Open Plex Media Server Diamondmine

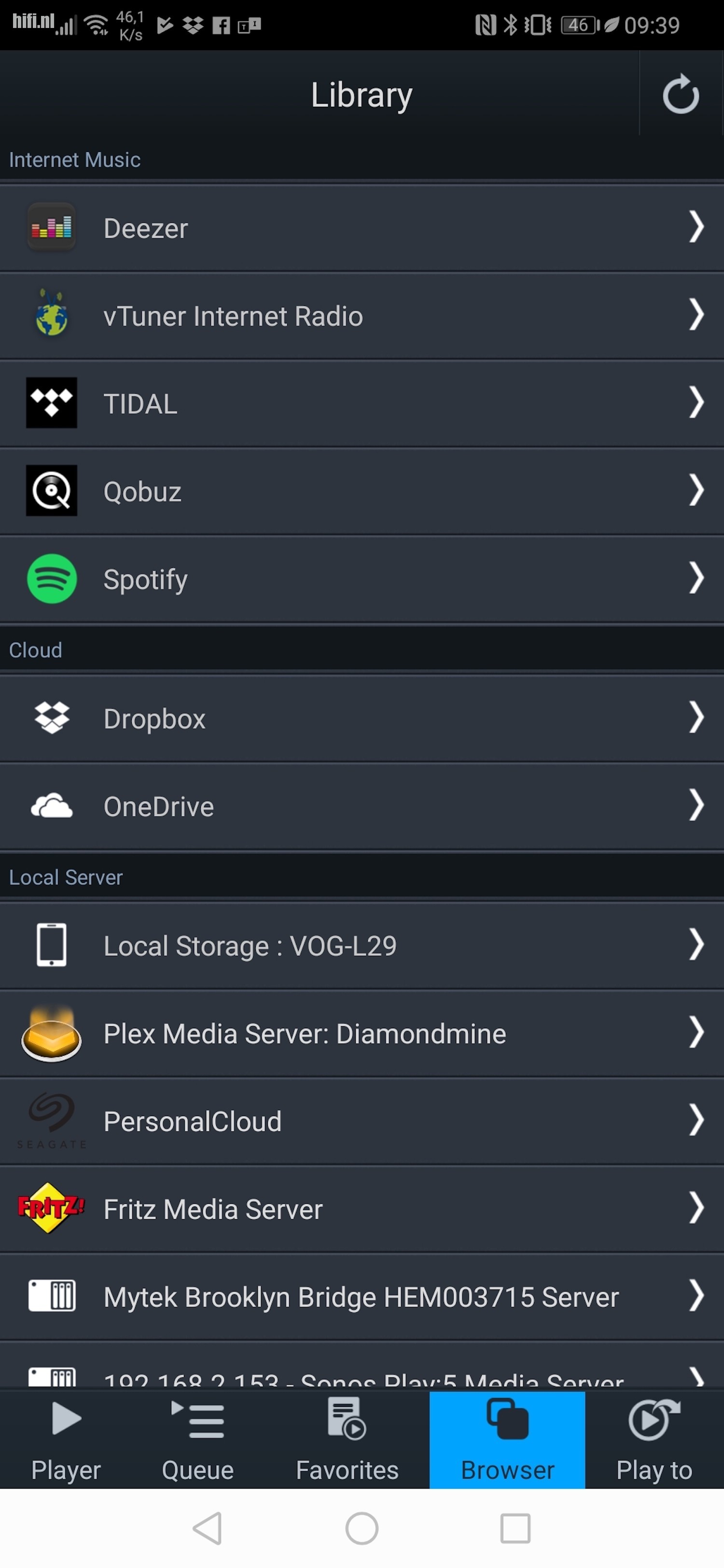point(362,1033)
